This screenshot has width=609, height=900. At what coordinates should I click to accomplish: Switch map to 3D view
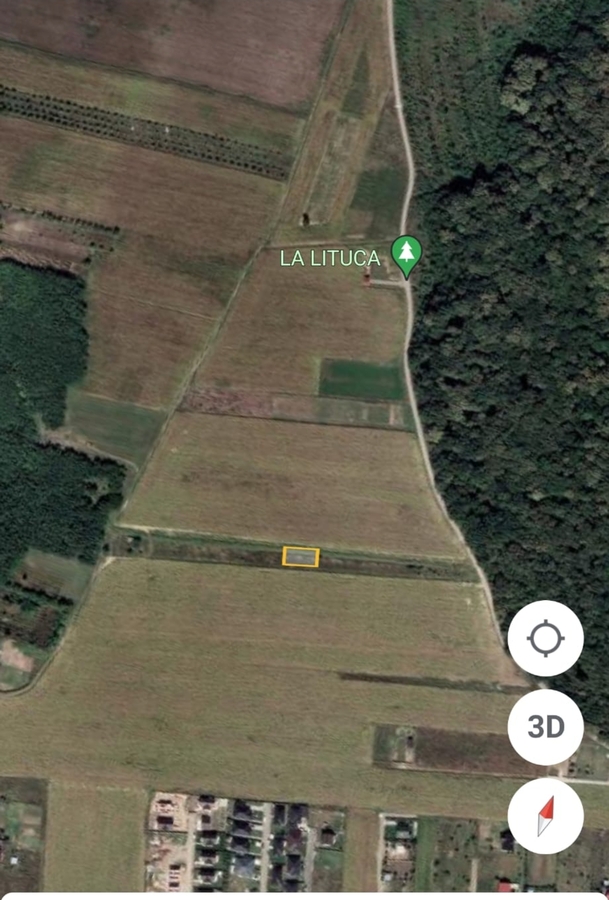[545, 727]
